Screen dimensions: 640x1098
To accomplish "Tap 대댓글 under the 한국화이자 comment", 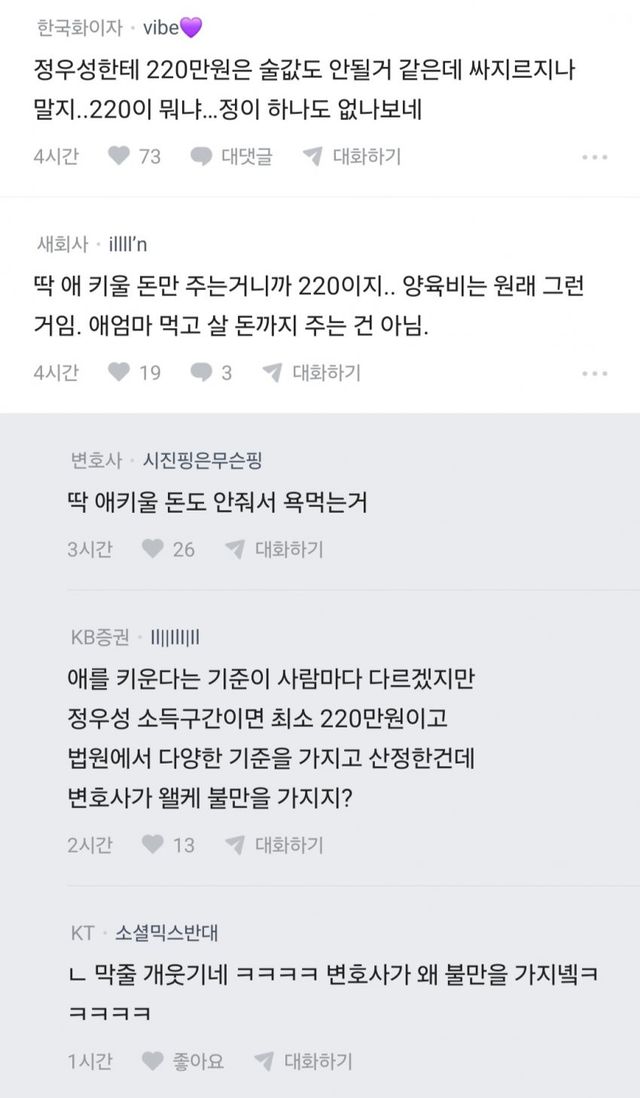I will pyautogui.click(x=230, y=156).
